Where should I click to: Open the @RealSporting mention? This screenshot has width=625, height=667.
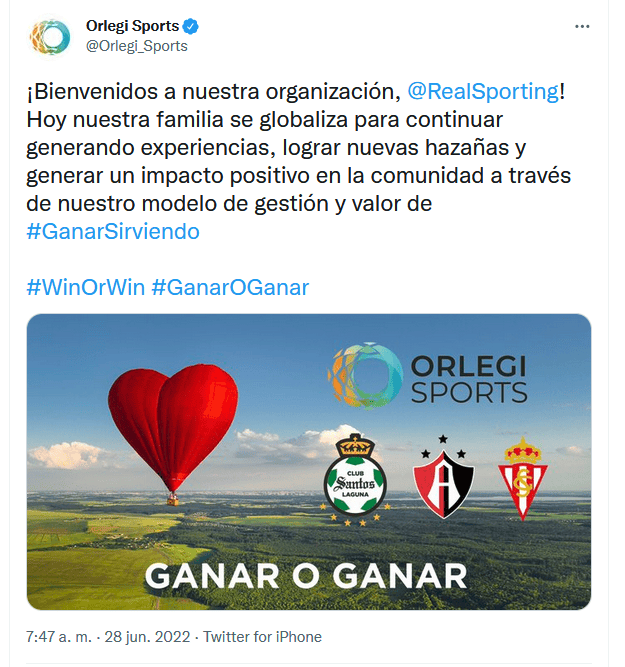[x=483, y=91]
